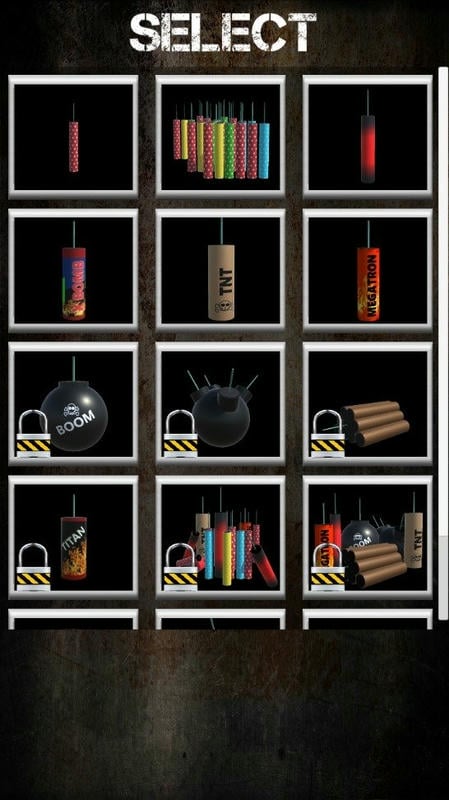Tap the locked BOOM round bomb
The width and height of the screenshot is (449, 800).
click(73, 404)
